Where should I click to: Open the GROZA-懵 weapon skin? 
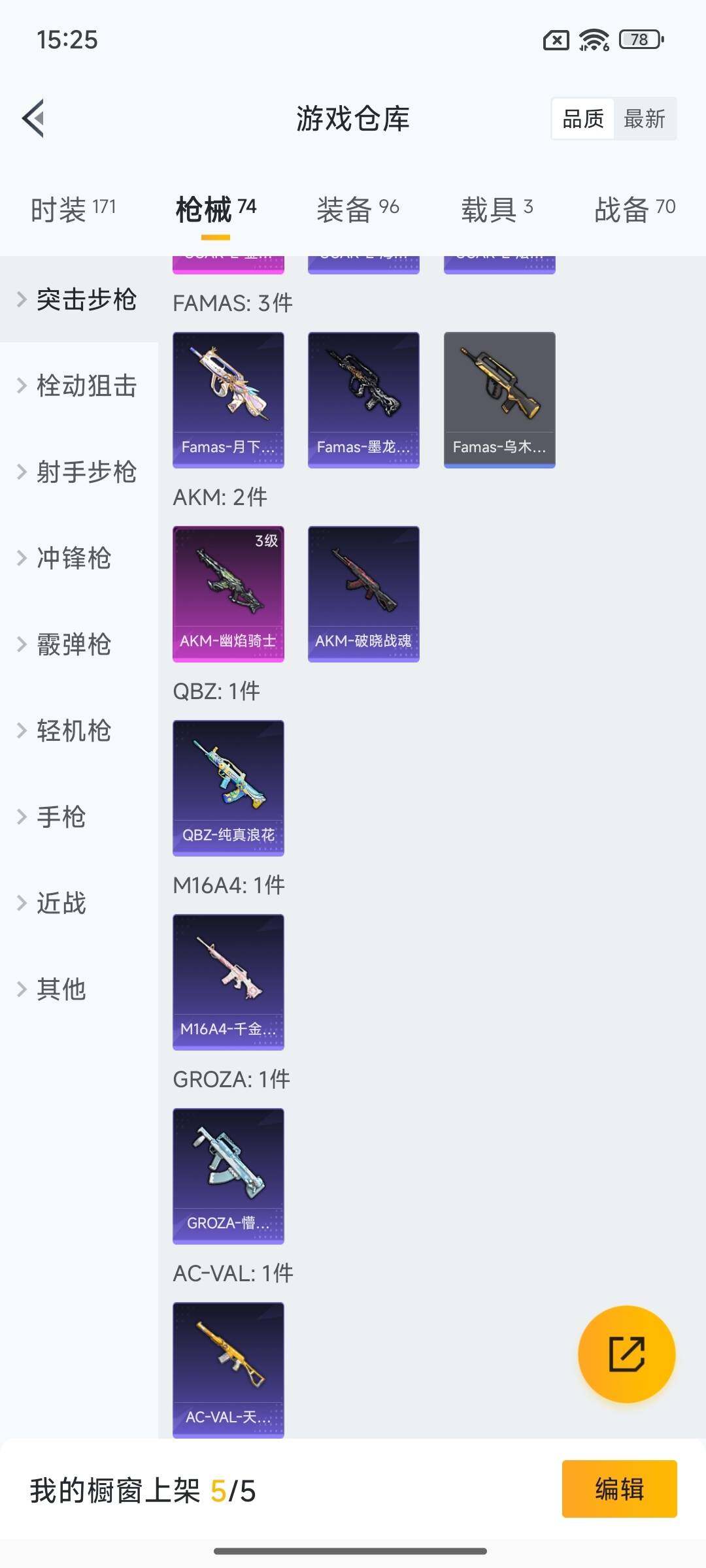[x=228, y=1176]
